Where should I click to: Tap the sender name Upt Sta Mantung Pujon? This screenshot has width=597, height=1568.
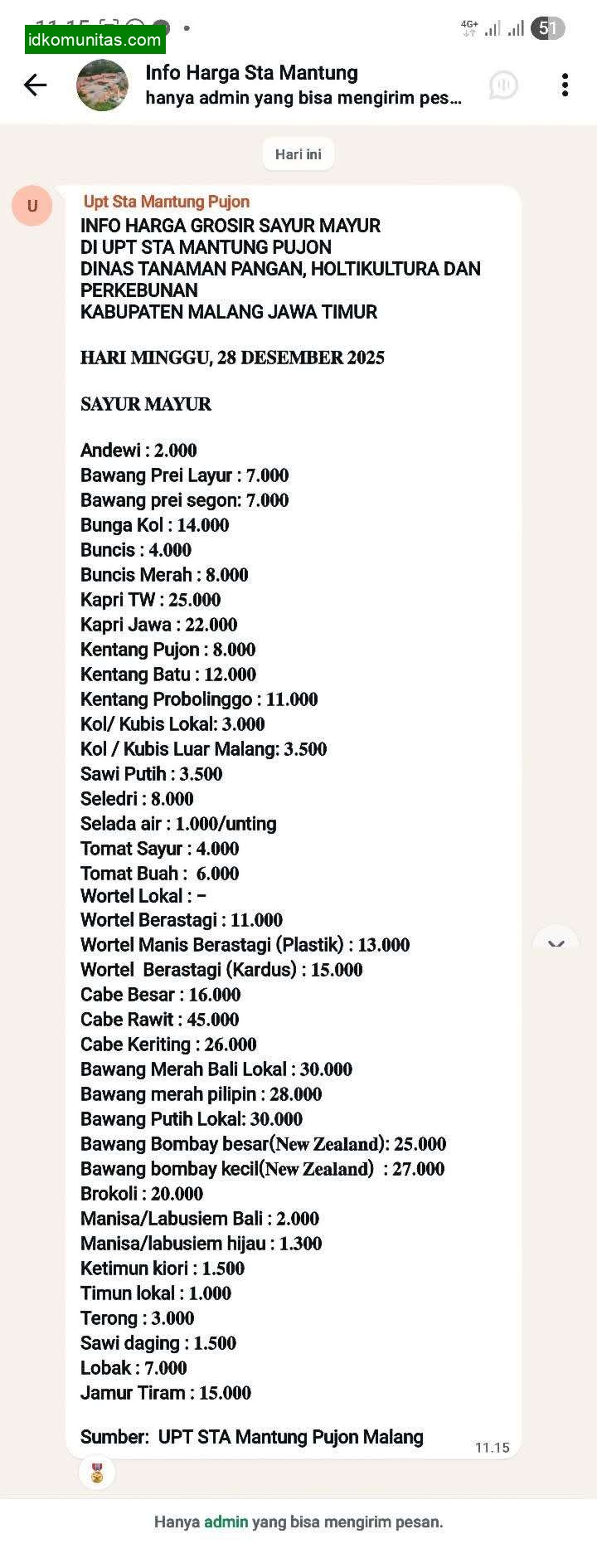coord(167,202)
